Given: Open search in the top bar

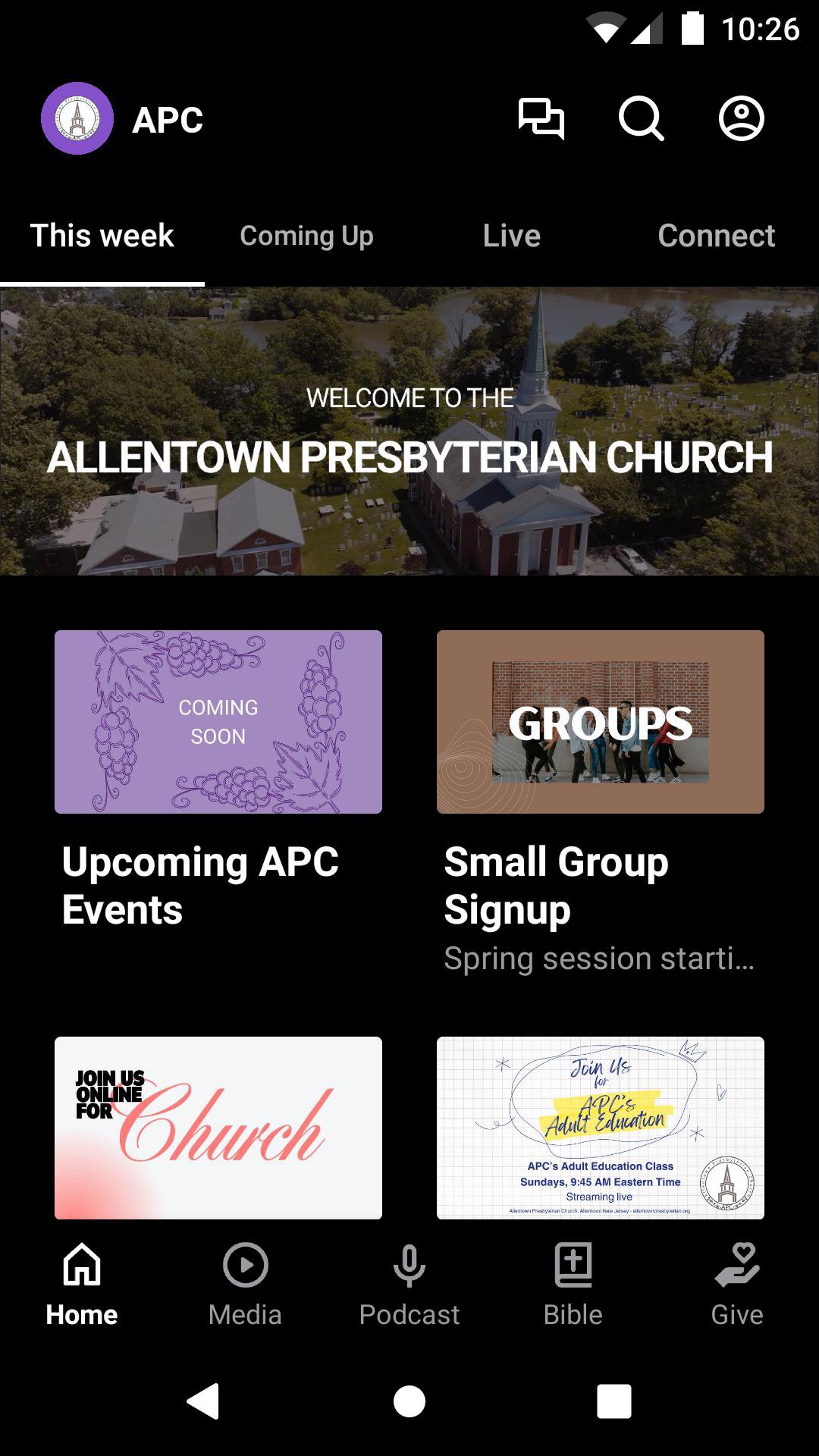Looking at the screenshot, I should tap(641, 119).
